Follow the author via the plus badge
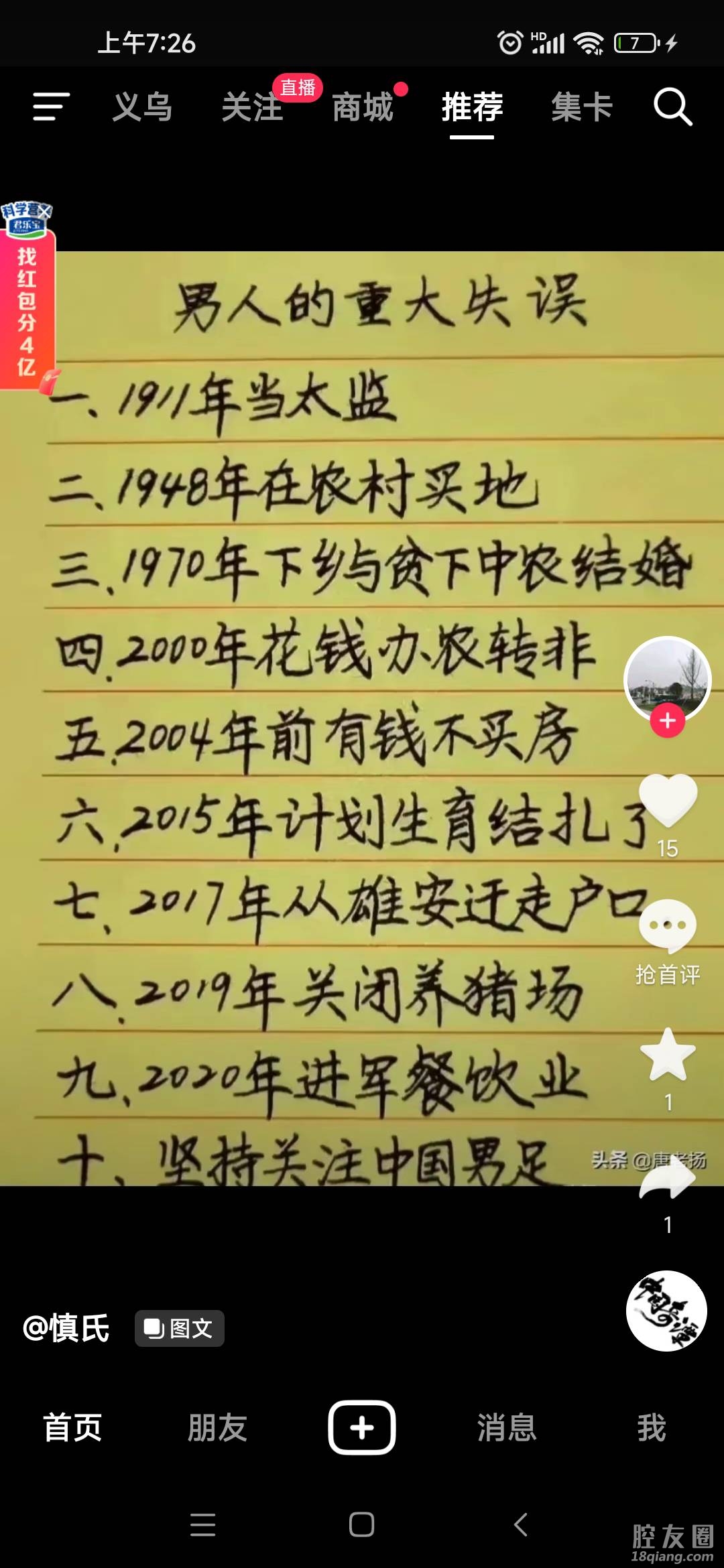724x1568 pixels. (x=667, y=721)
